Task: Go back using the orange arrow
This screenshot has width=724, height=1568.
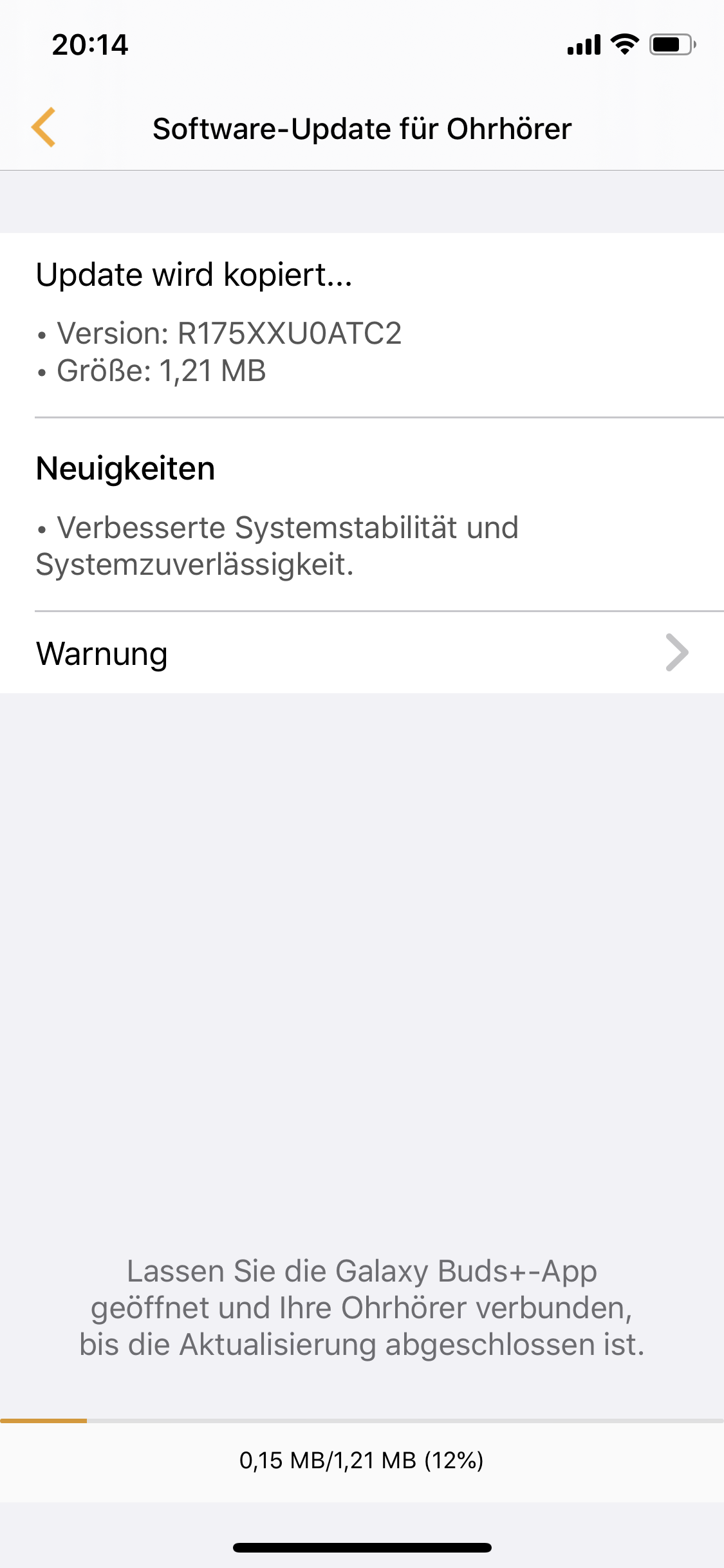Action: pyautogui.click(x=44, y=127)
